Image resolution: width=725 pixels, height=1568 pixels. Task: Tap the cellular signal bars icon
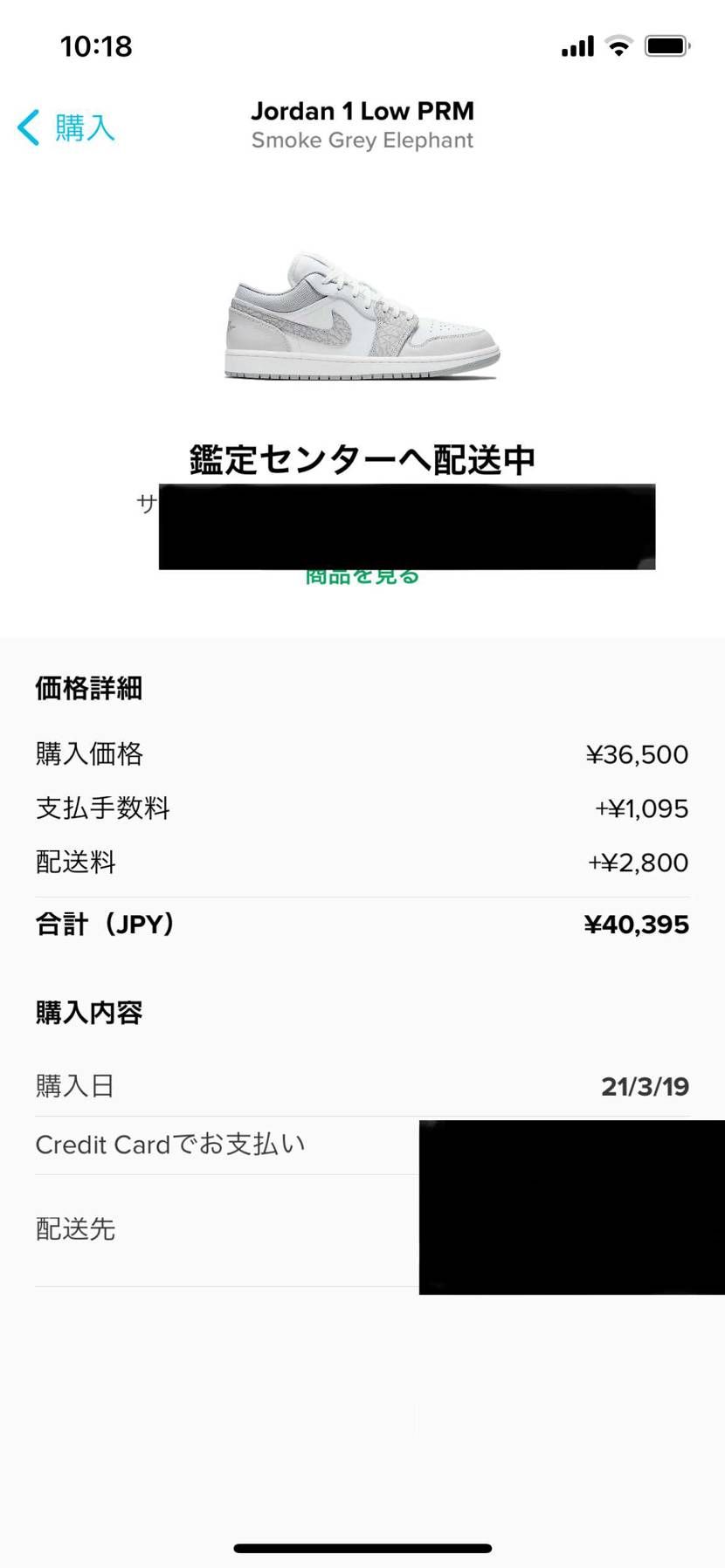coord(576,45)
